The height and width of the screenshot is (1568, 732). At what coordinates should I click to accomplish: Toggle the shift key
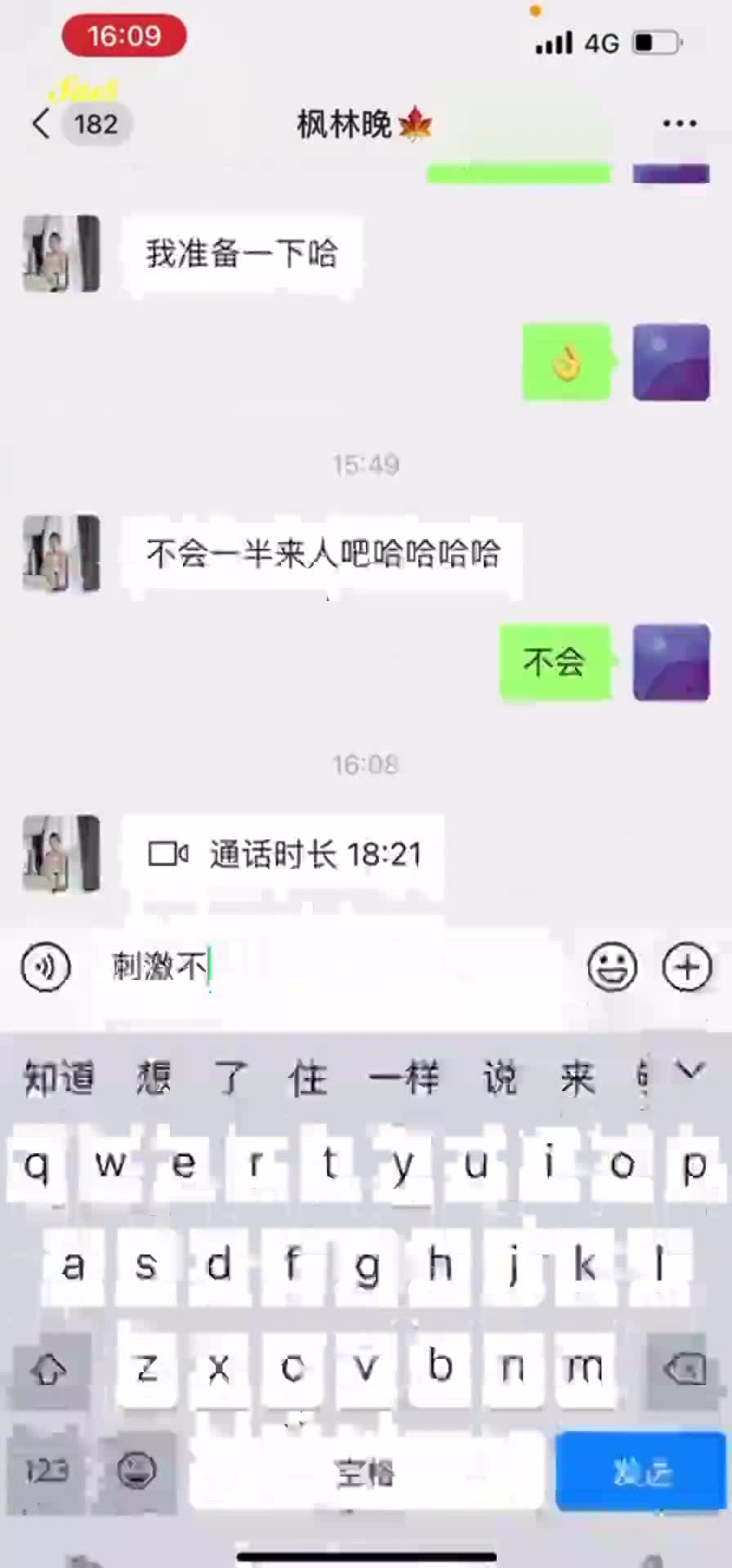click(47, 1370)
